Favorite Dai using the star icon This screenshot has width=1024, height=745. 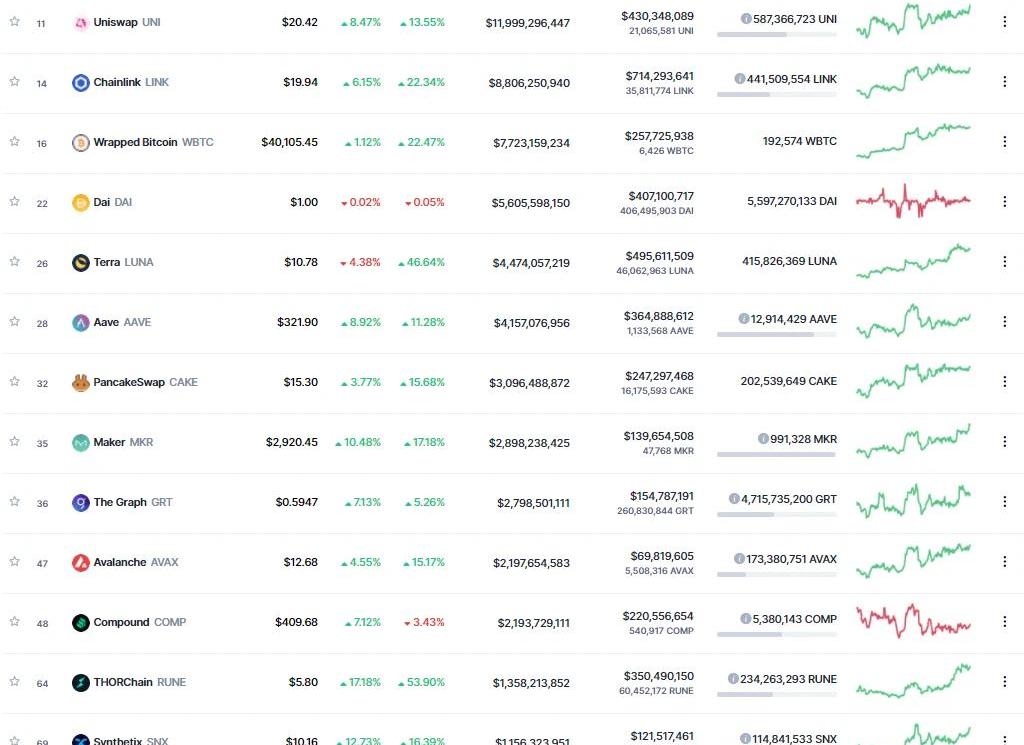coord(14,201)
